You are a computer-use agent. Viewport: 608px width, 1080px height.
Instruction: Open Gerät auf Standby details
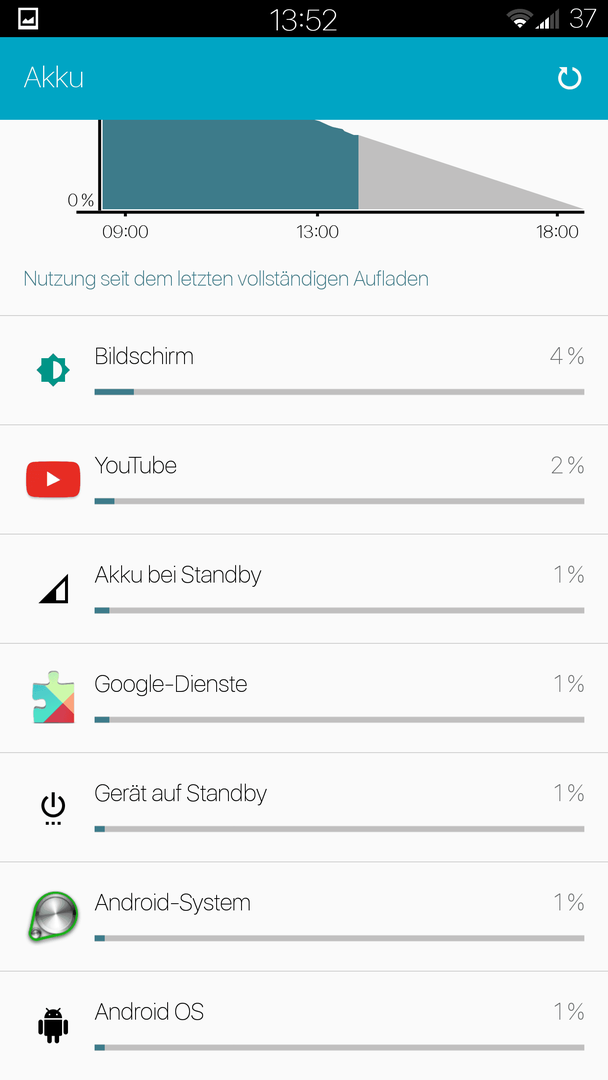[304, 807]
